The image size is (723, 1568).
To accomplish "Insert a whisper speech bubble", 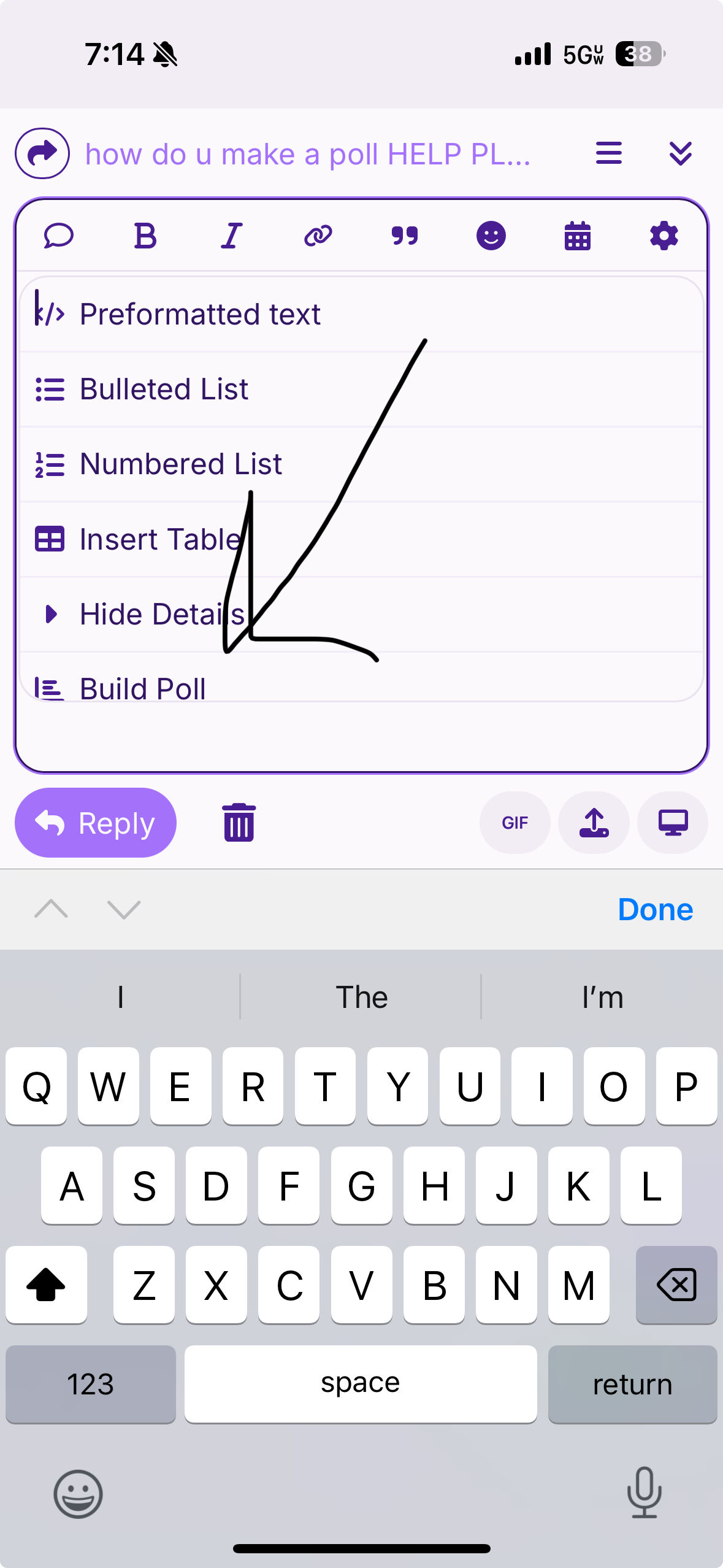I will (x=59, y=236).
